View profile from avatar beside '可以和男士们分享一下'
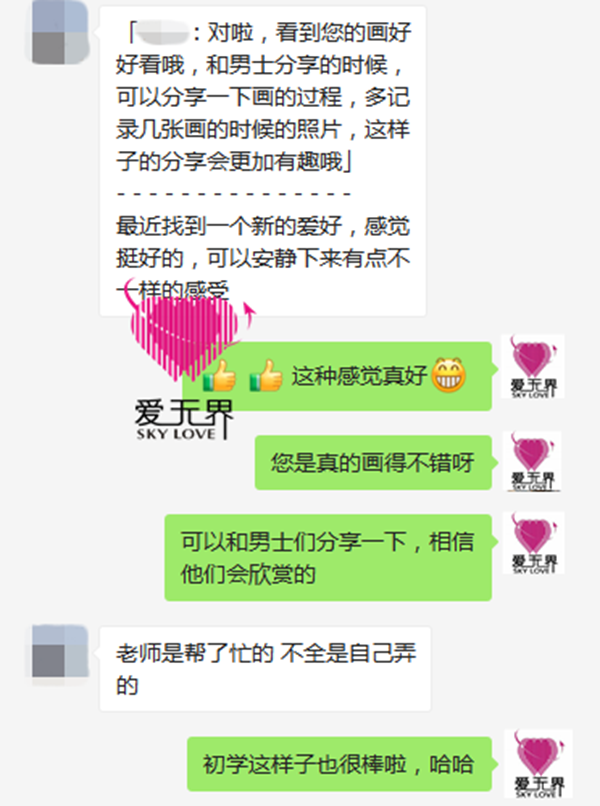This screenshot has height=806, width=600. 532,543
